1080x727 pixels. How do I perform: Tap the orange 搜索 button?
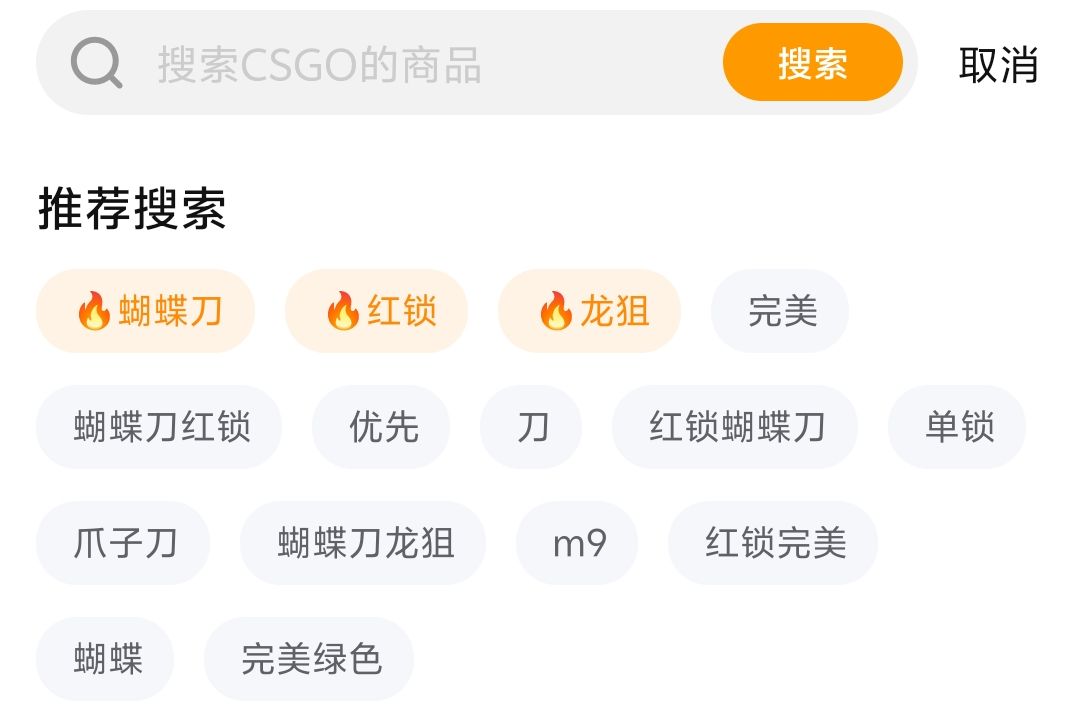pos(812,63)
